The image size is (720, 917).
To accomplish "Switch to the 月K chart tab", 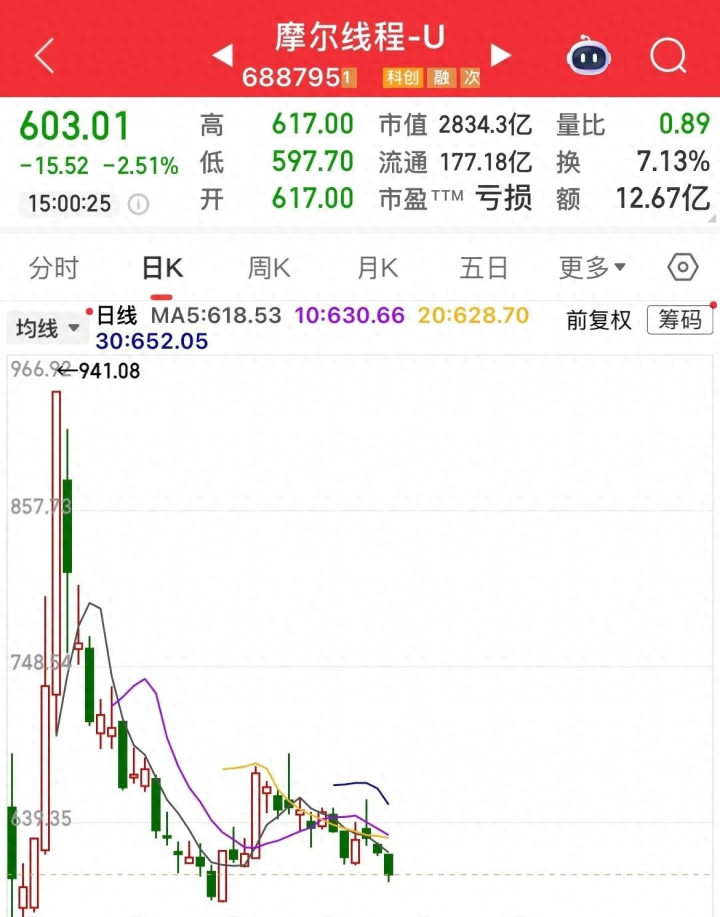I will click(x=377, y=268).
